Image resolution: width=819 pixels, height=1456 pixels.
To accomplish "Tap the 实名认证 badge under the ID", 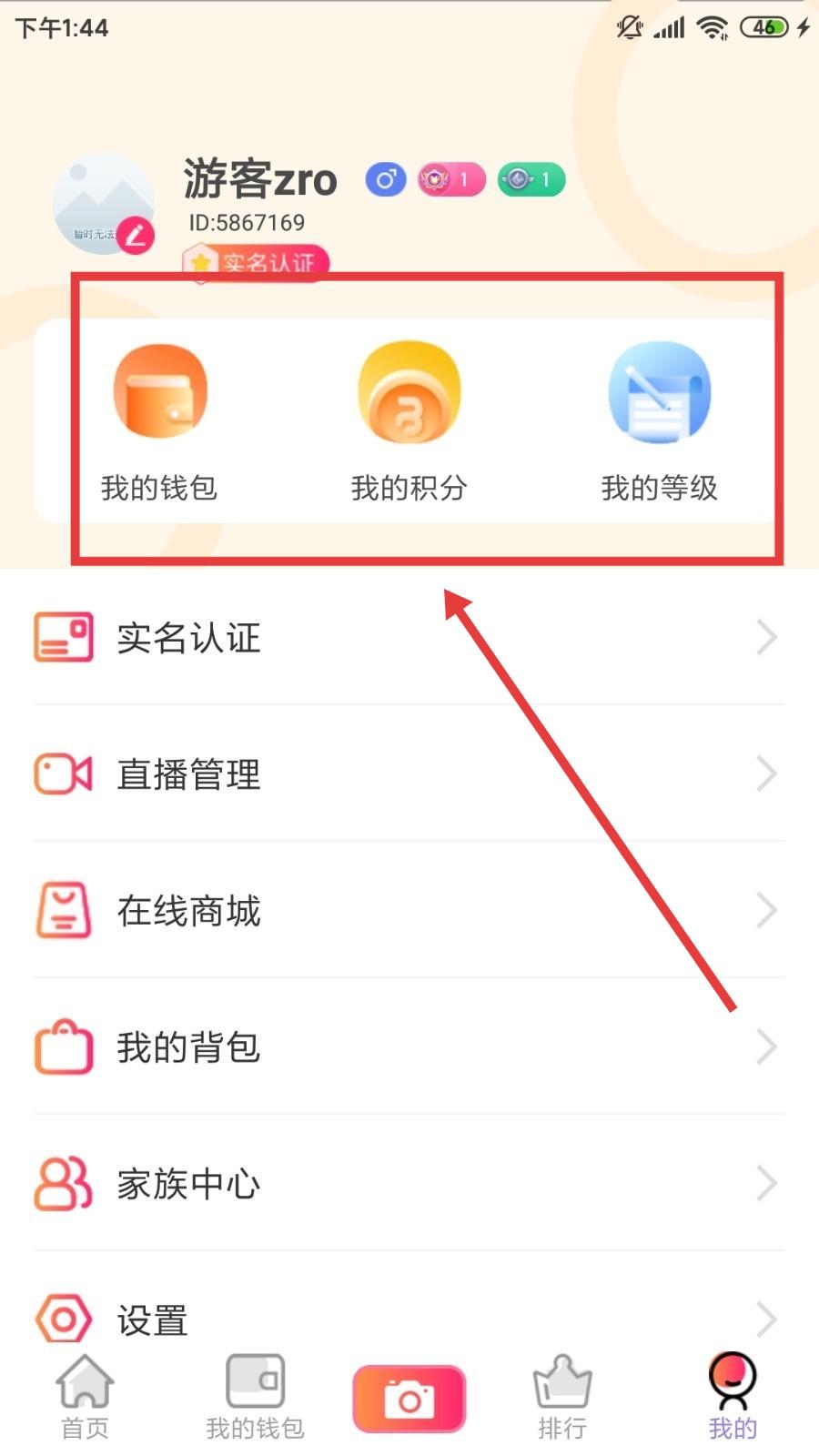I will click(x=256, y=263).
